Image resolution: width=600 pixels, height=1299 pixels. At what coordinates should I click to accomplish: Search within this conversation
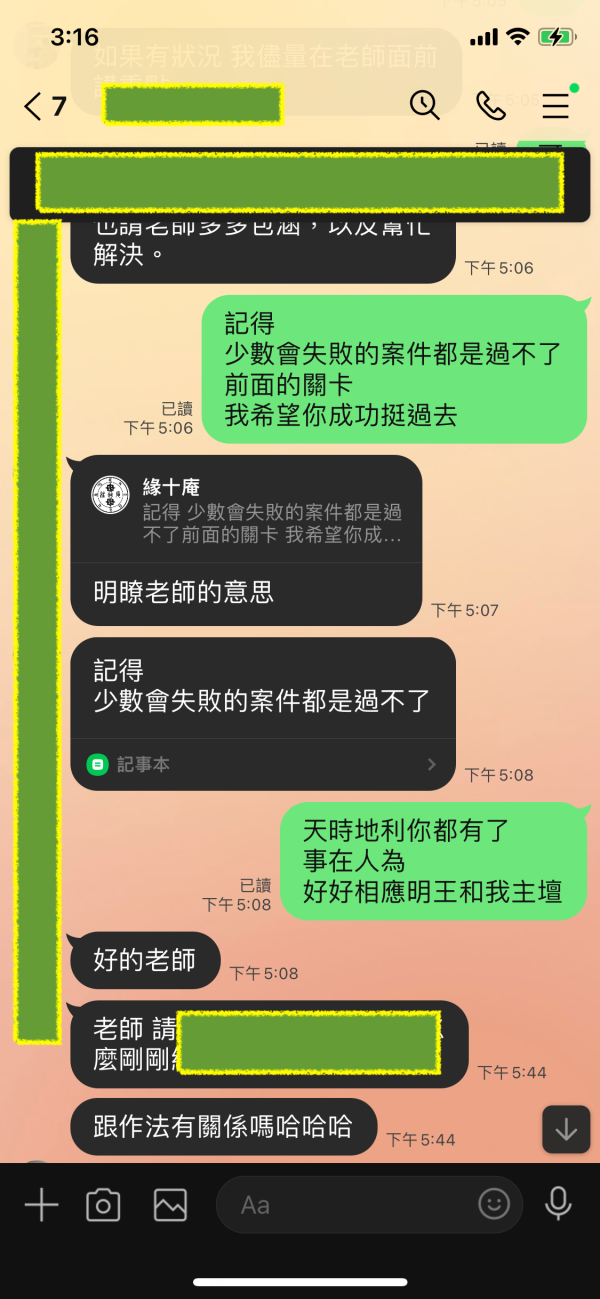tap(425, 105)
